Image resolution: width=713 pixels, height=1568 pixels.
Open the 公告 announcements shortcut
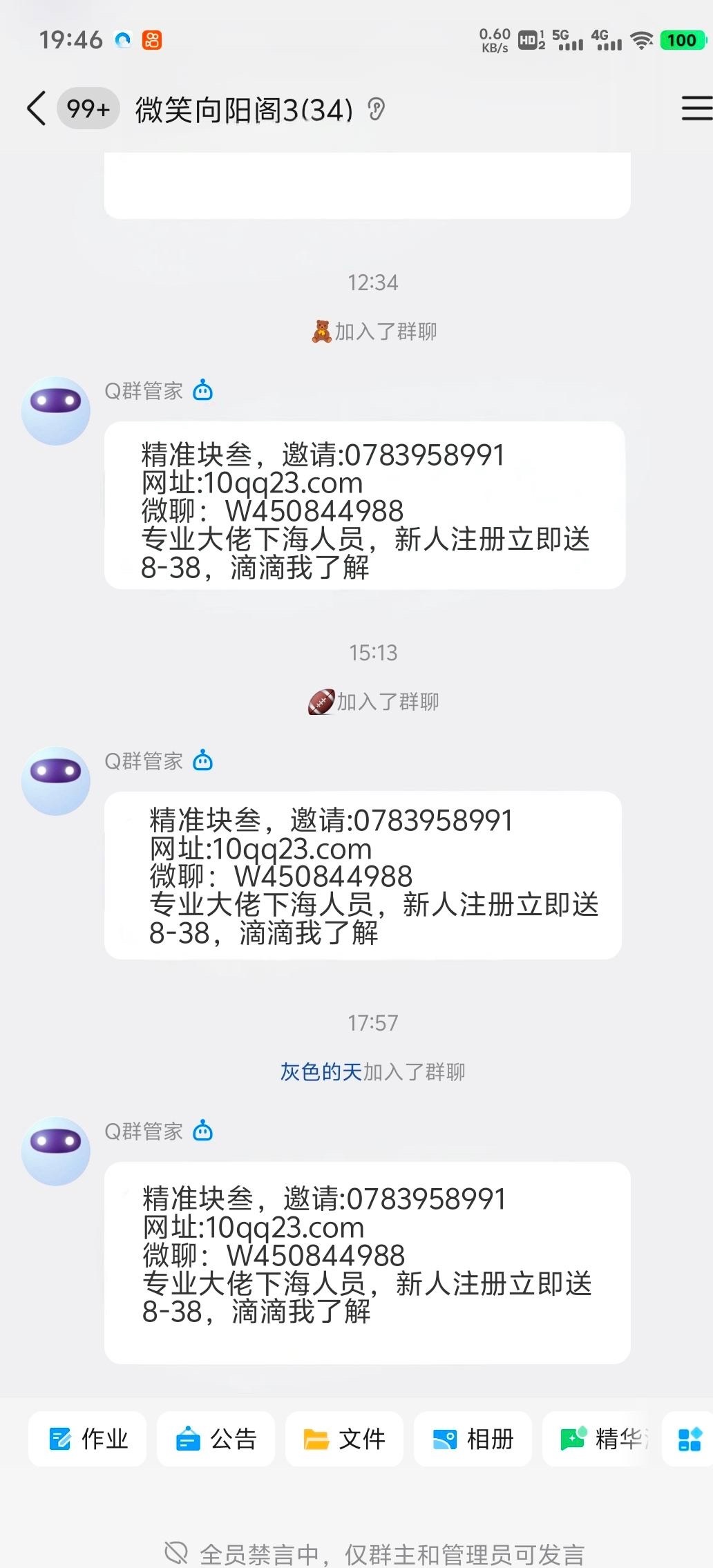pyautogui.click(x=216, y=1439)
